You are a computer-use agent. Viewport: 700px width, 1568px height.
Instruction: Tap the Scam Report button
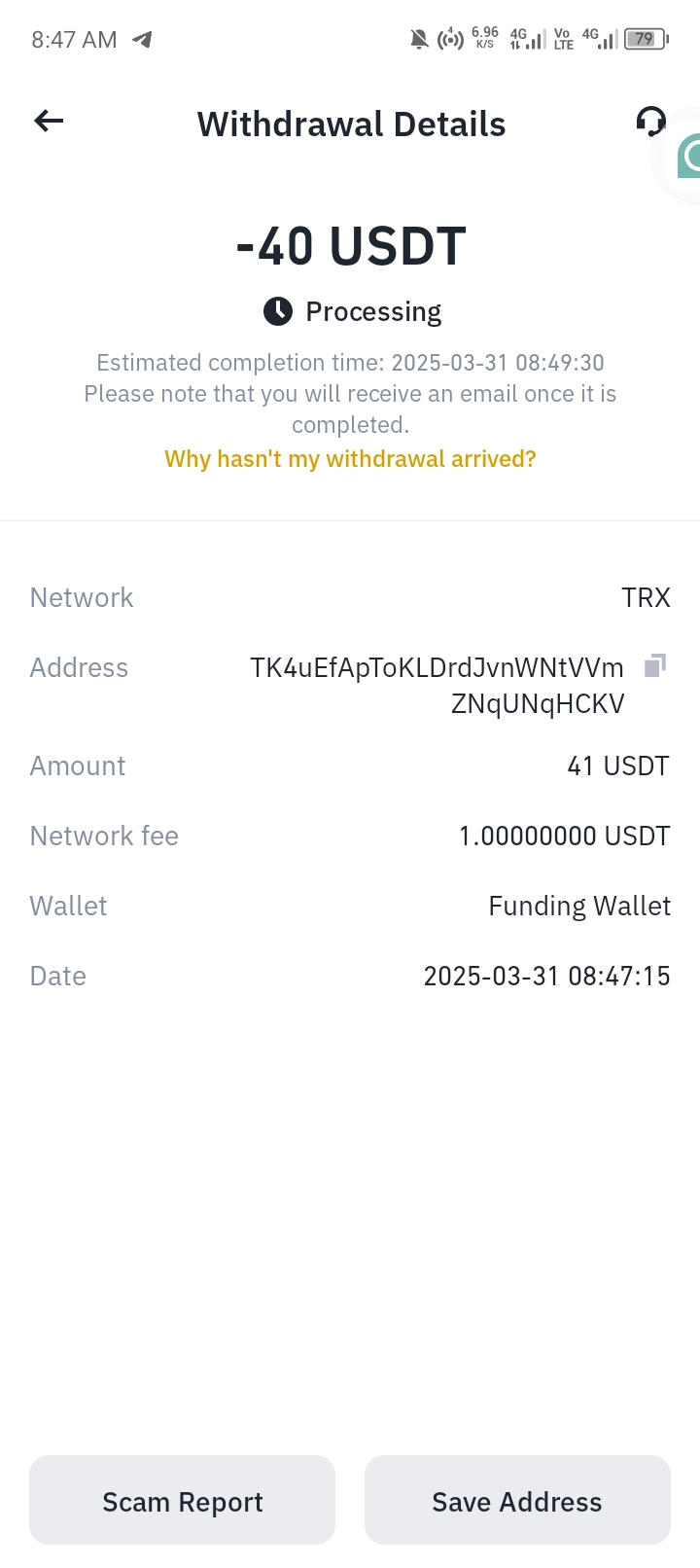(182, 1500)
